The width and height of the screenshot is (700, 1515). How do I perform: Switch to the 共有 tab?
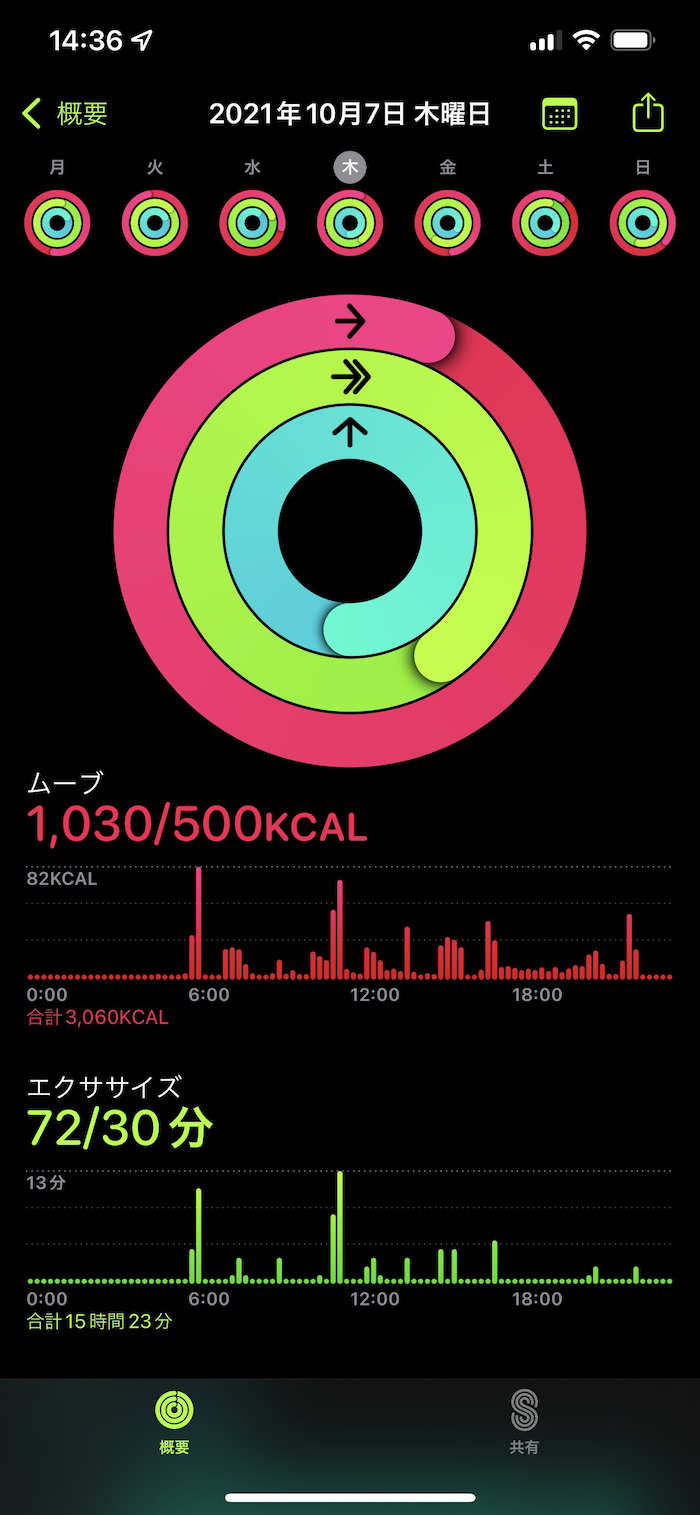(x=524, y=1422)
